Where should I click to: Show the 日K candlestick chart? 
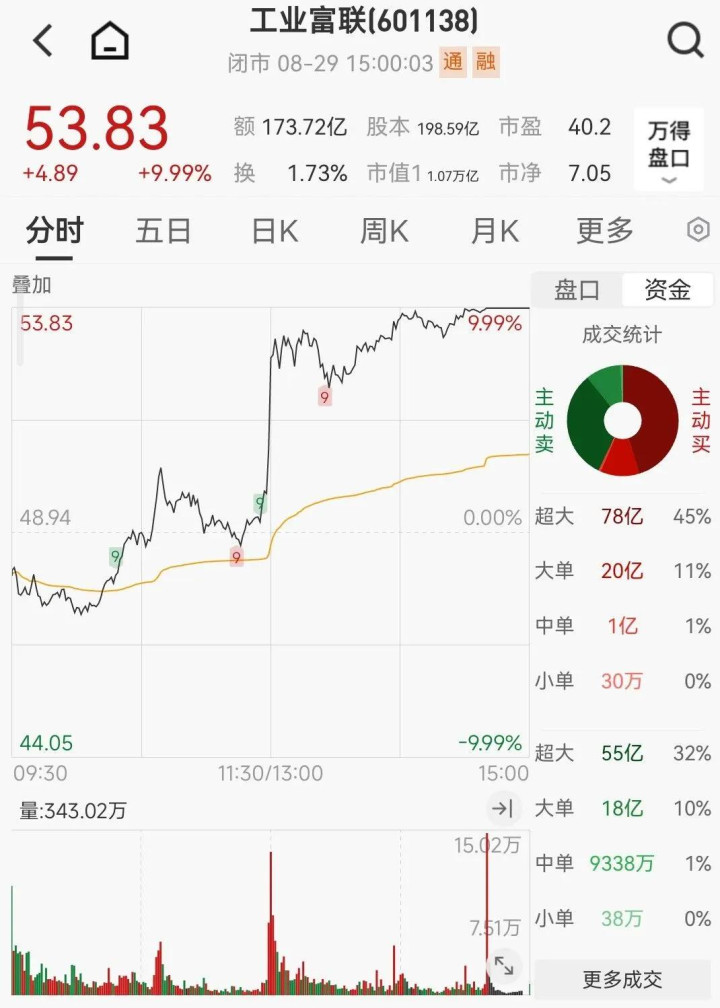click(274, 231)
